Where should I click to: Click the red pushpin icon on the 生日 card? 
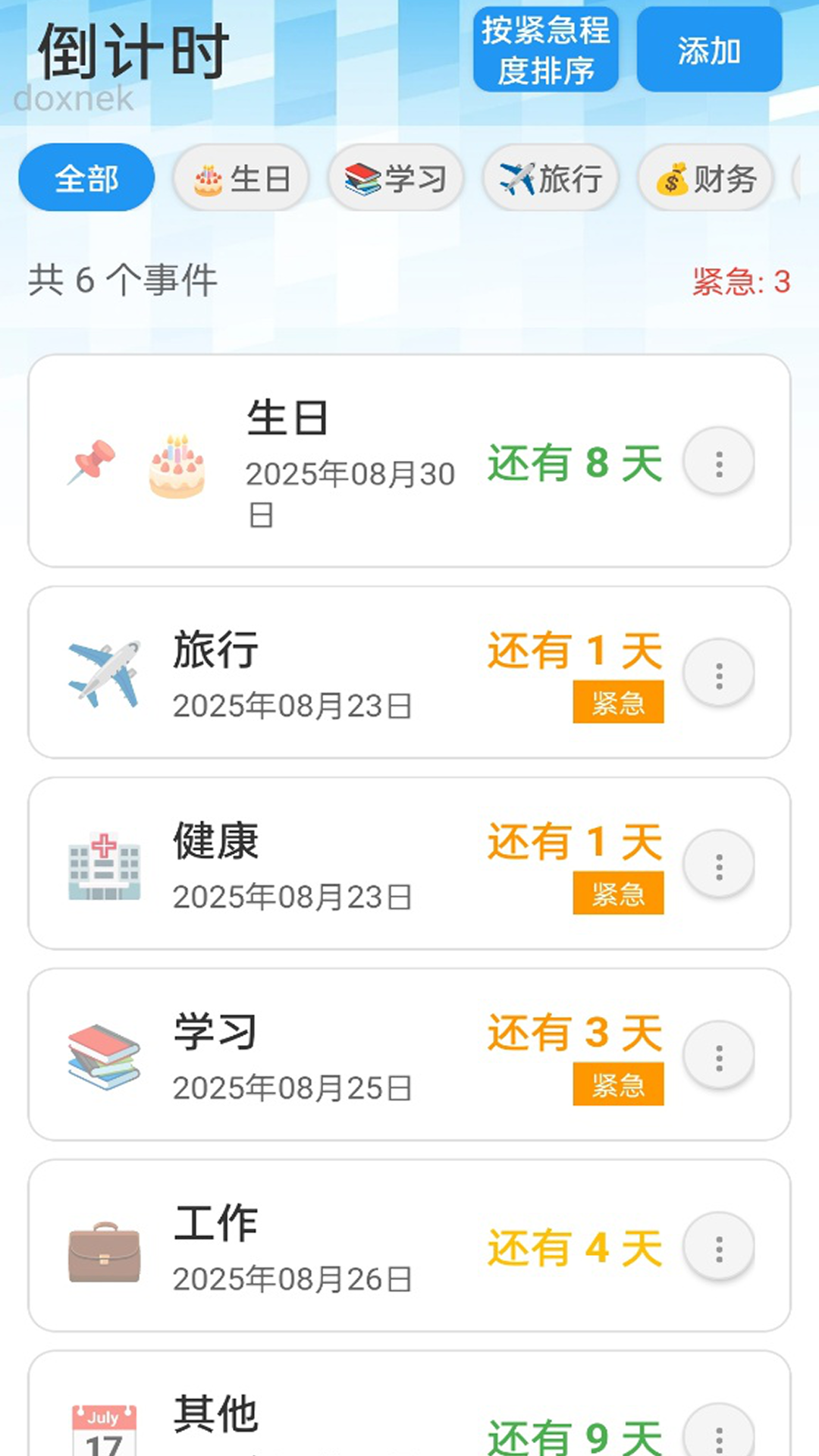(x=89, y=461)
